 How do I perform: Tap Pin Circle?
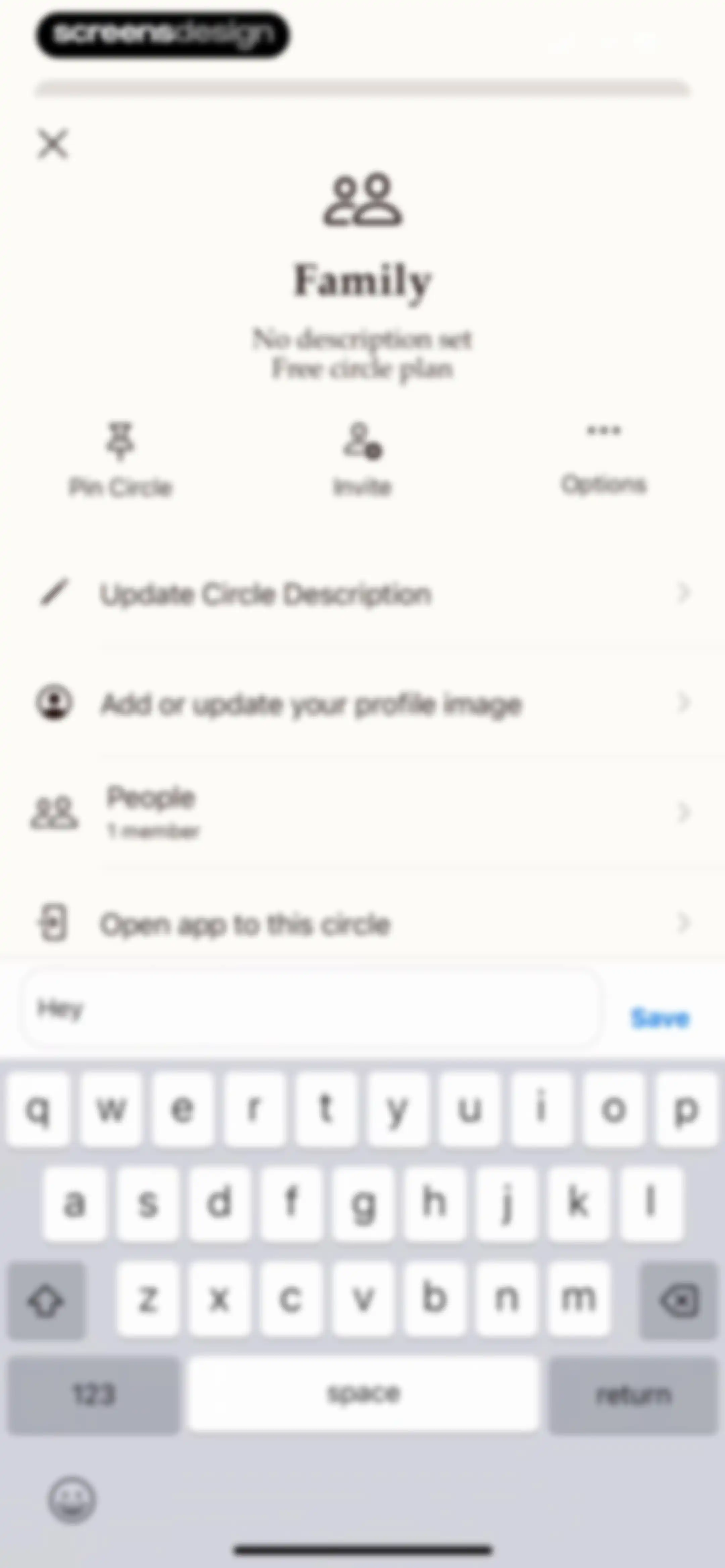point(120,460)
